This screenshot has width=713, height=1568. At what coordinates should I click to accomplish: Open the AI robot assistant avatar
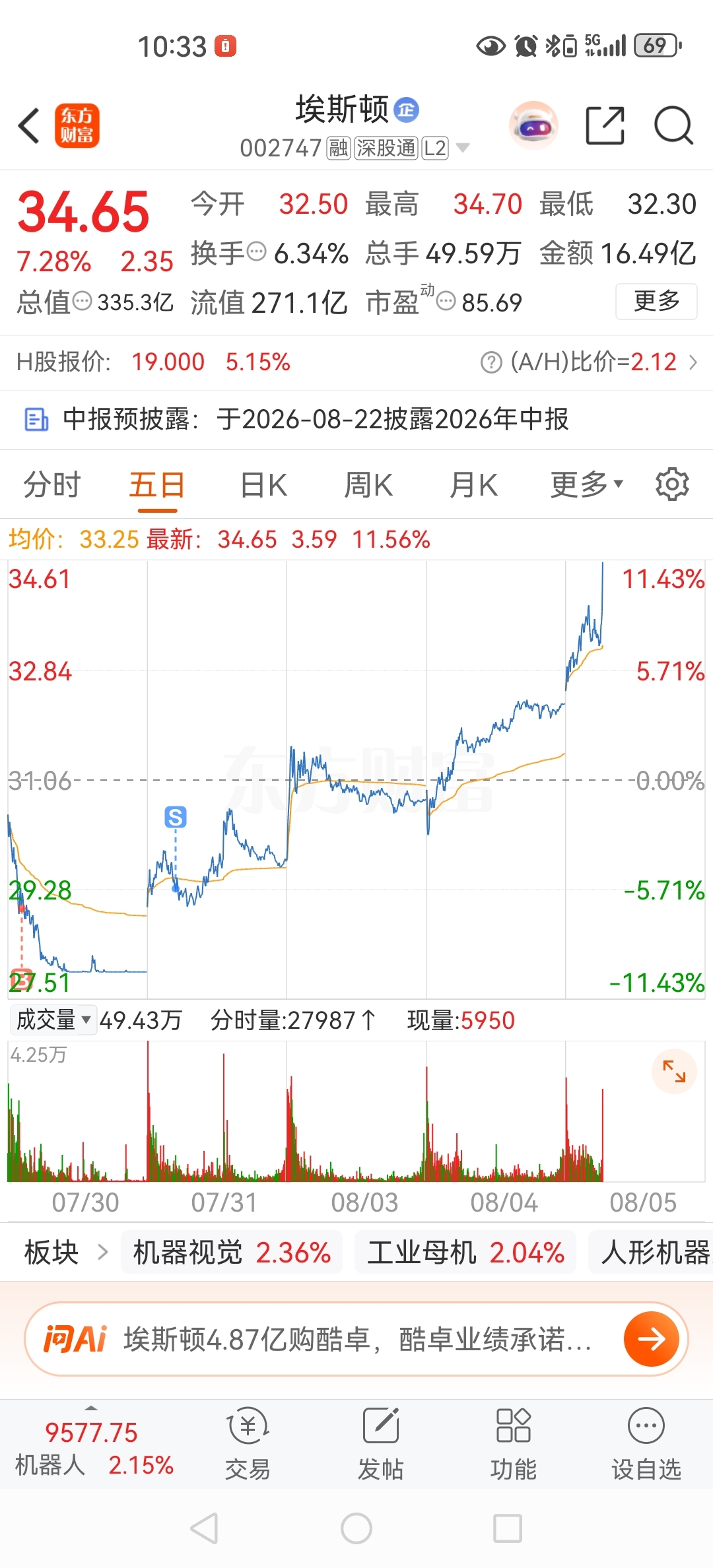(x=534, y=125)
